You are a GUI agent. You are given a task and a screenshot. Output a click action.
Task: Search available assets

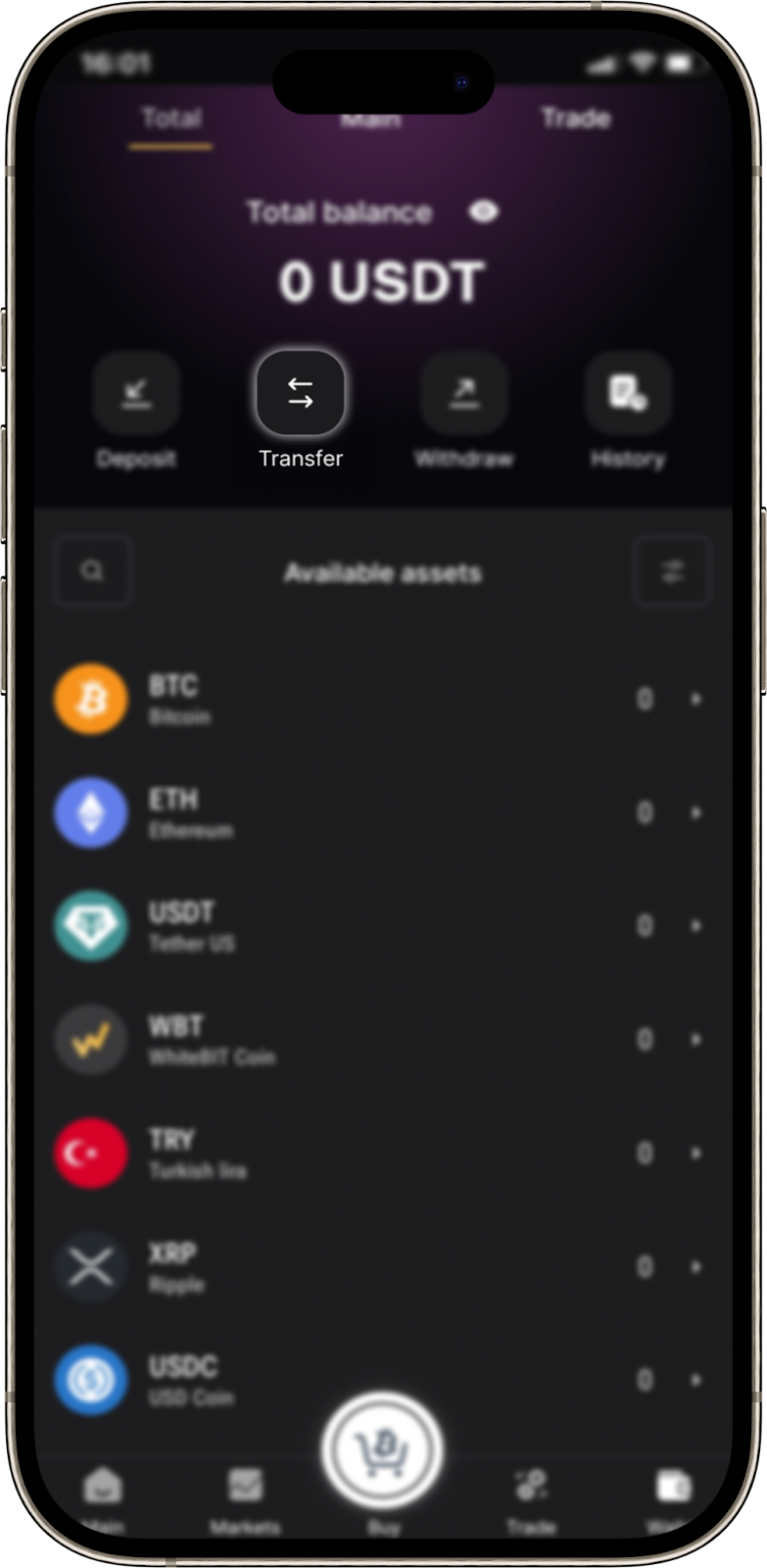point(93,571)
